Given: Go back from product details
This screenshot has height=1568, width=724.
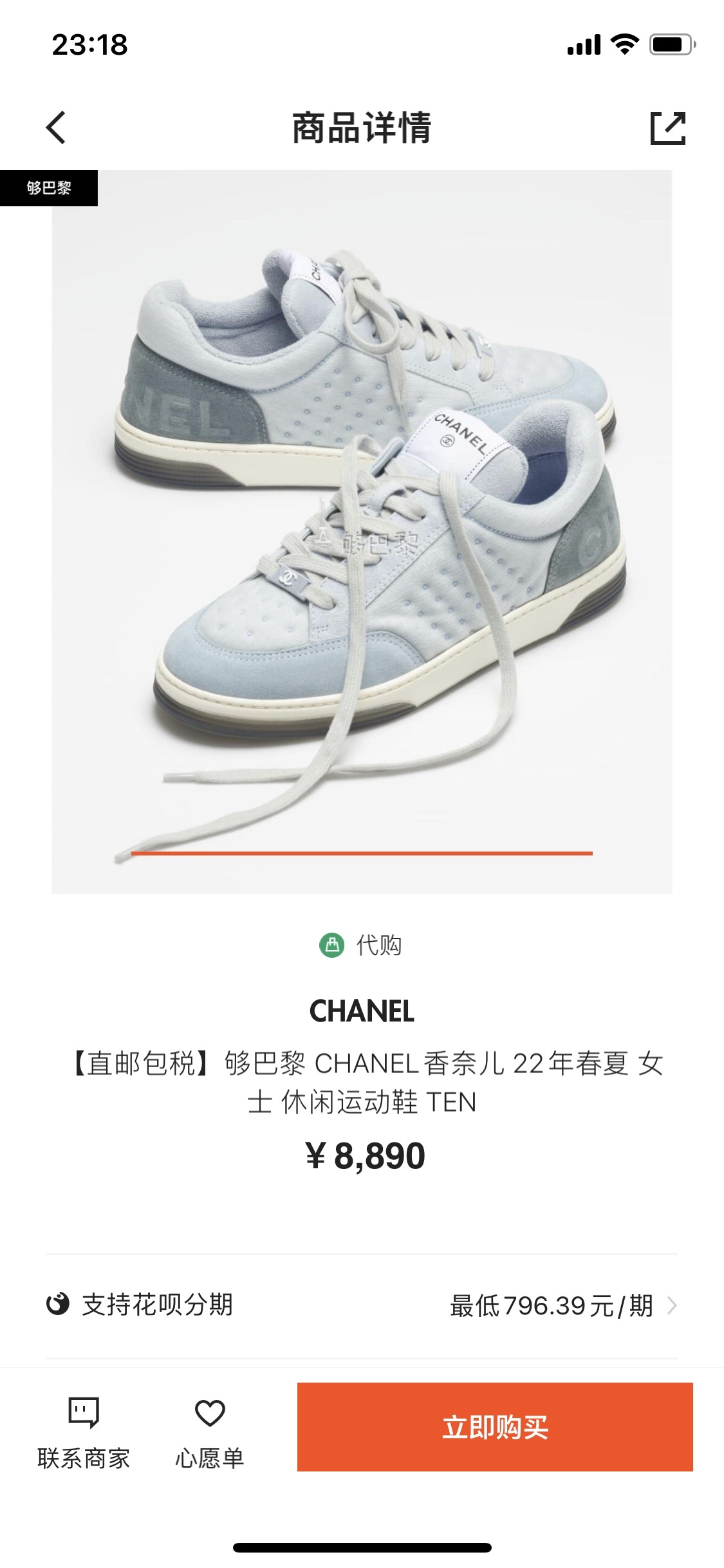Looking at the screenshot, I should [57, 127].
